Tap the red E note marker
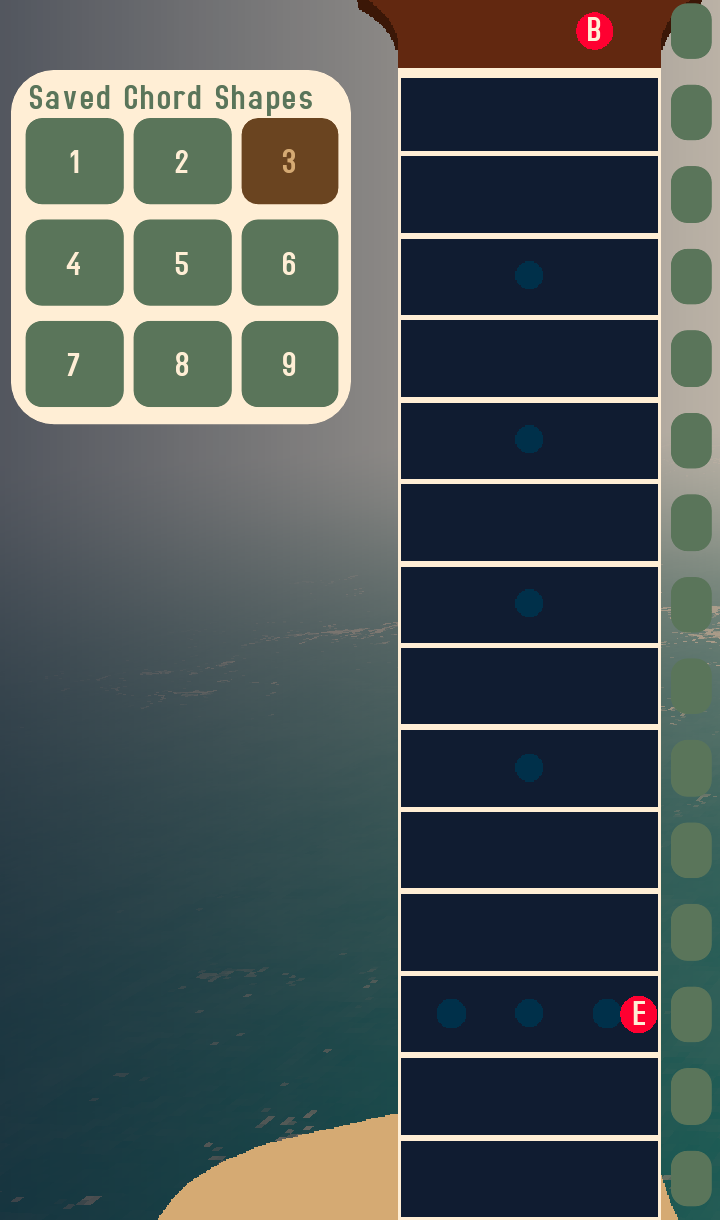The width and height of the screenshot is (720, 1220). point(638,1014)
